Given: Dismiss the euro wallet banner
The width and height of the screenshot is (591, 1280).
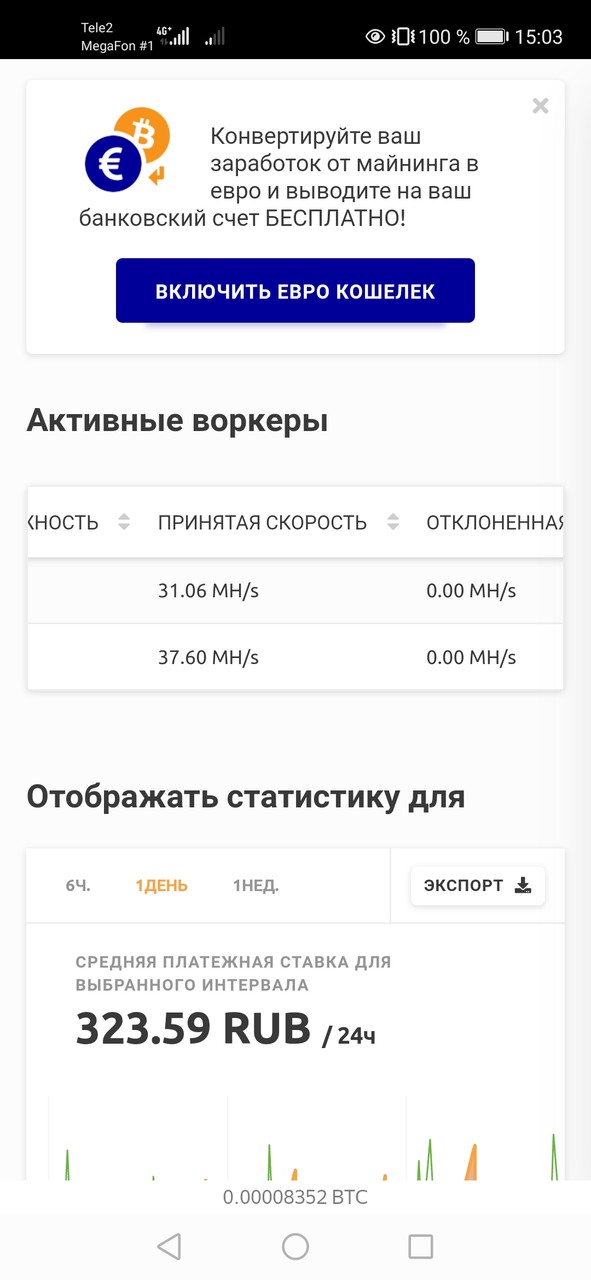Looking at the screenshot, I should pyautogui.click(x=540, y=106).
